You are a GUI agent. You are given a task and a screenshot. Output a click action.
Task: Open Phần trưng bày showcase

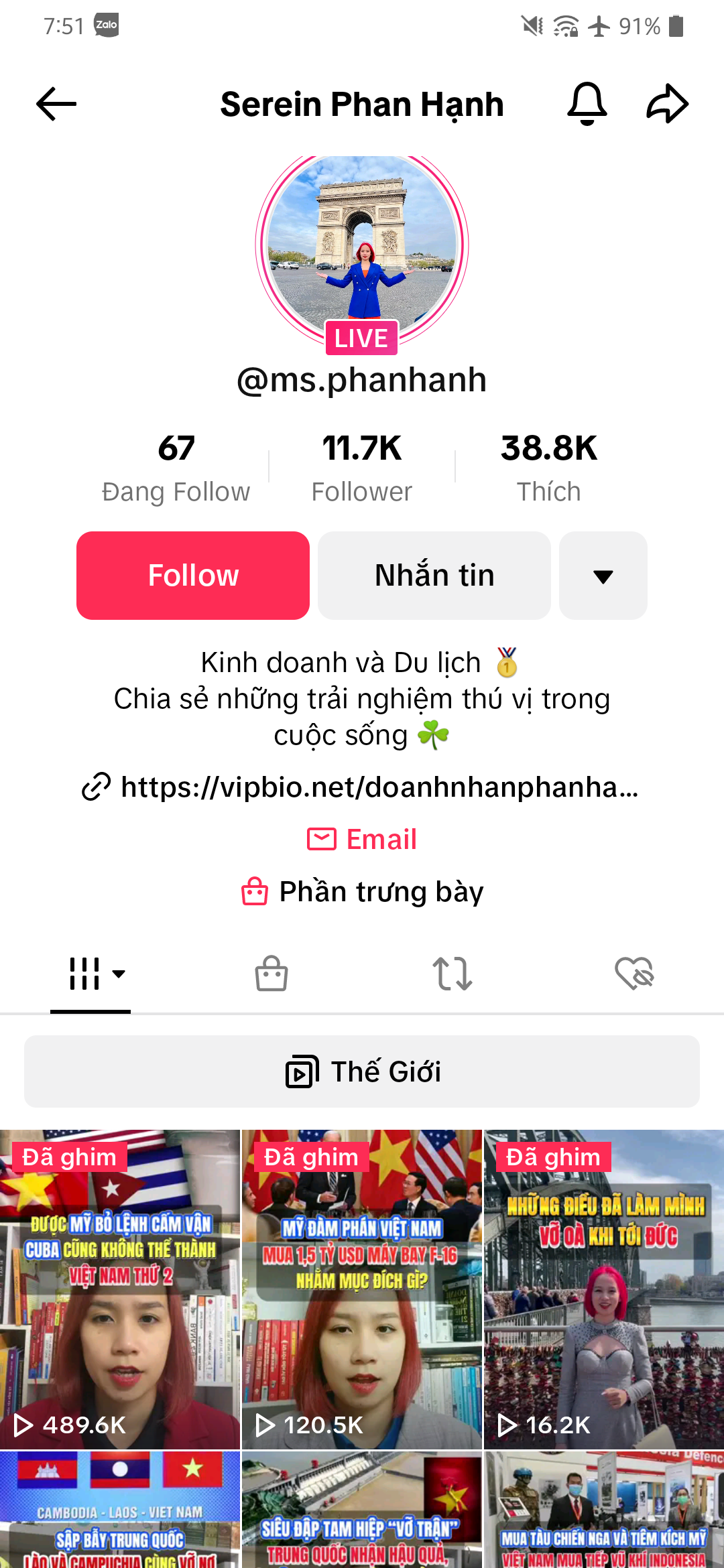[362, 892]
